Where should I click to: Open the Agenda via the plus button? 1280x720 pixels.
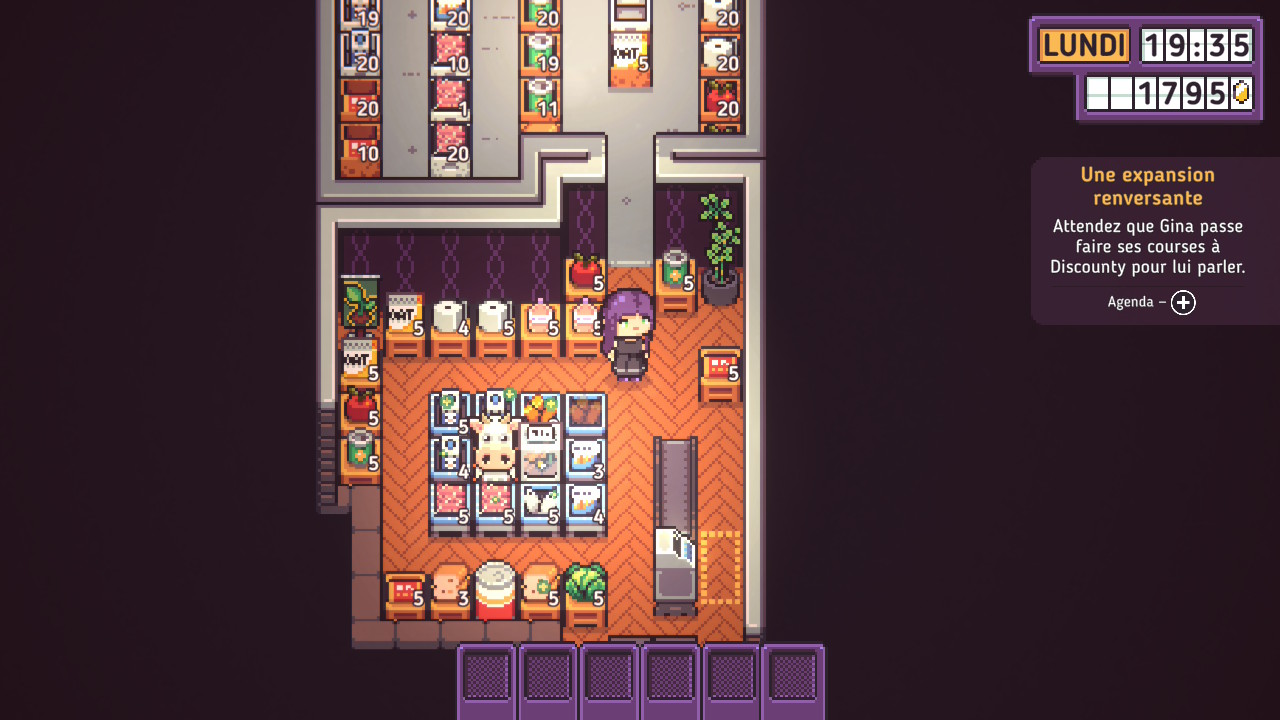[1183, 302]
